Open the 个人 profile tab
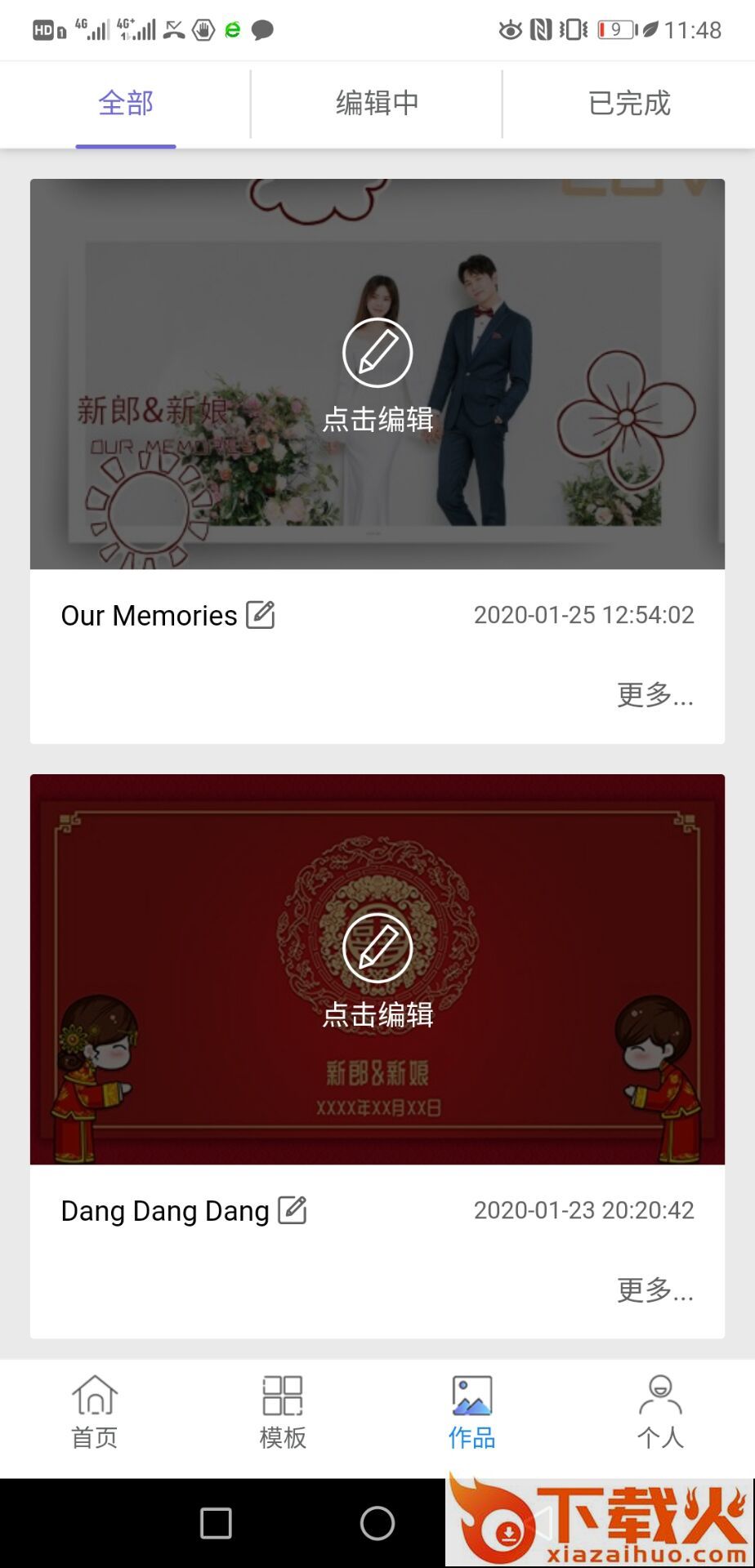The width and height of the screenshot is (755, 1568). (x=660, y=1411)
